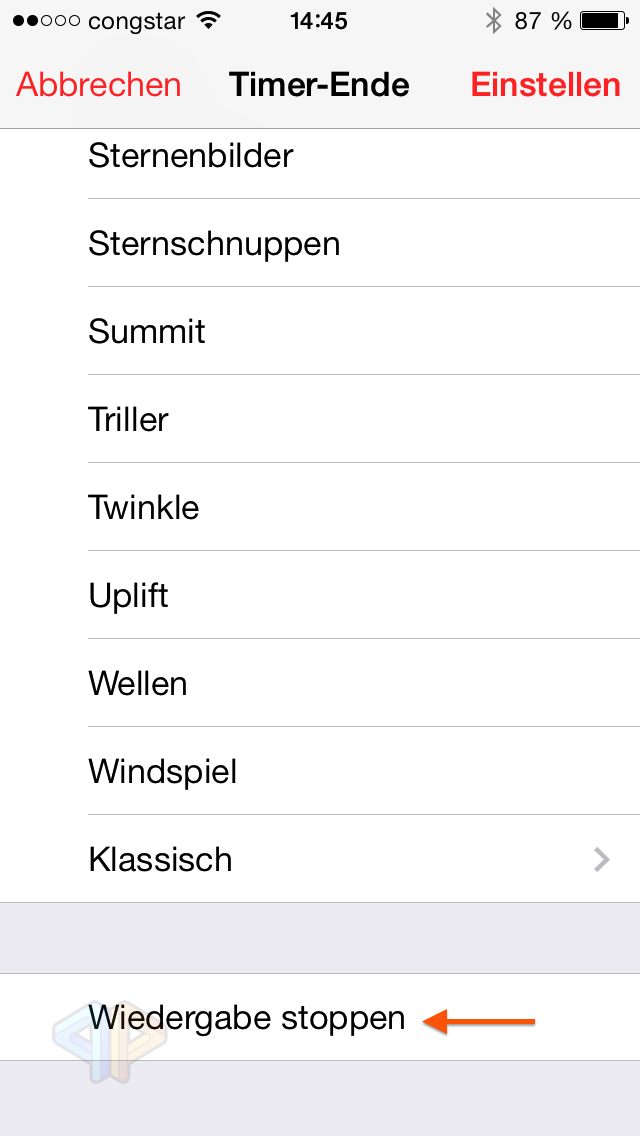640x1136 pixels.
Task: Select the Twinkle tone
Action: (x=320, y=507)
